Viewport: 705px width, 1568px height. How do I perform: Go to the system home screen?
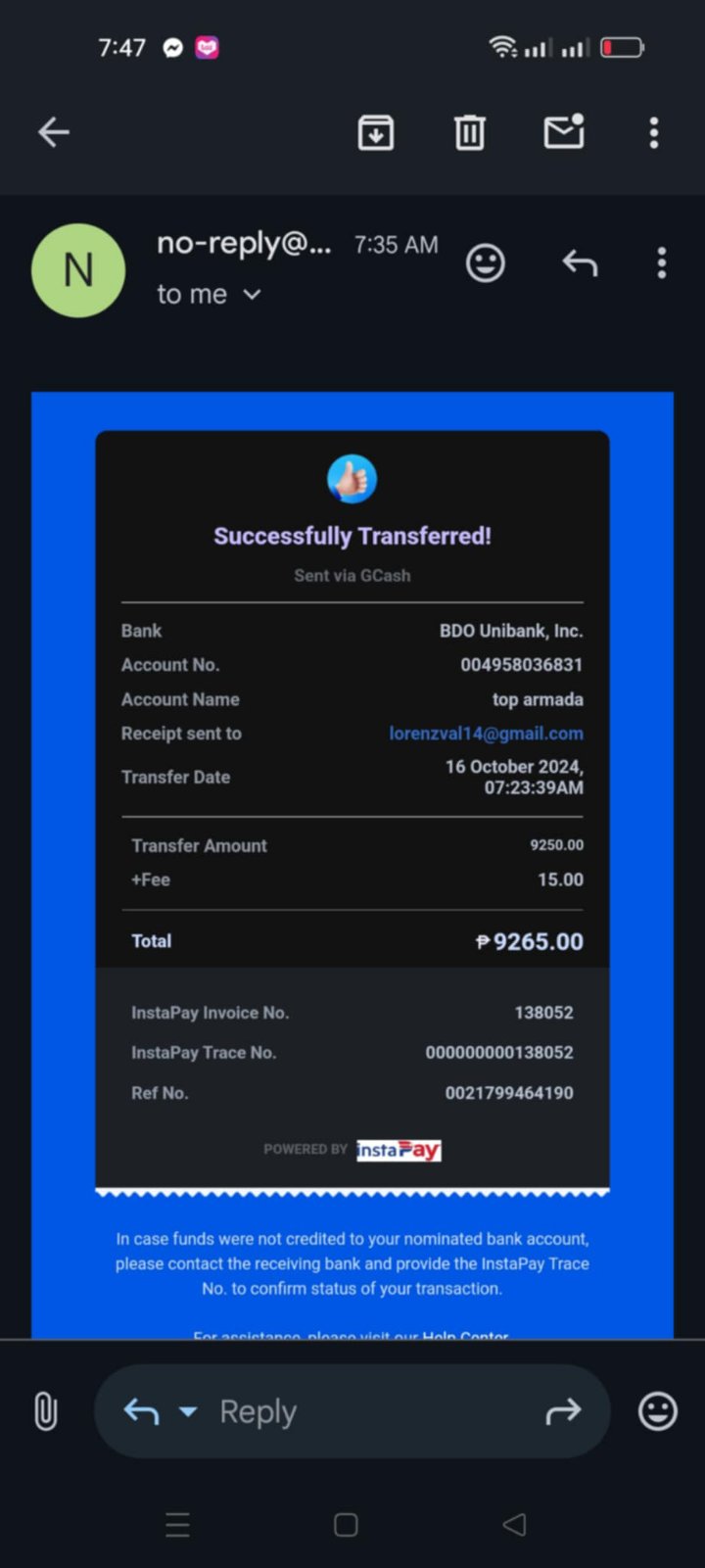[x=346, y=1525]
